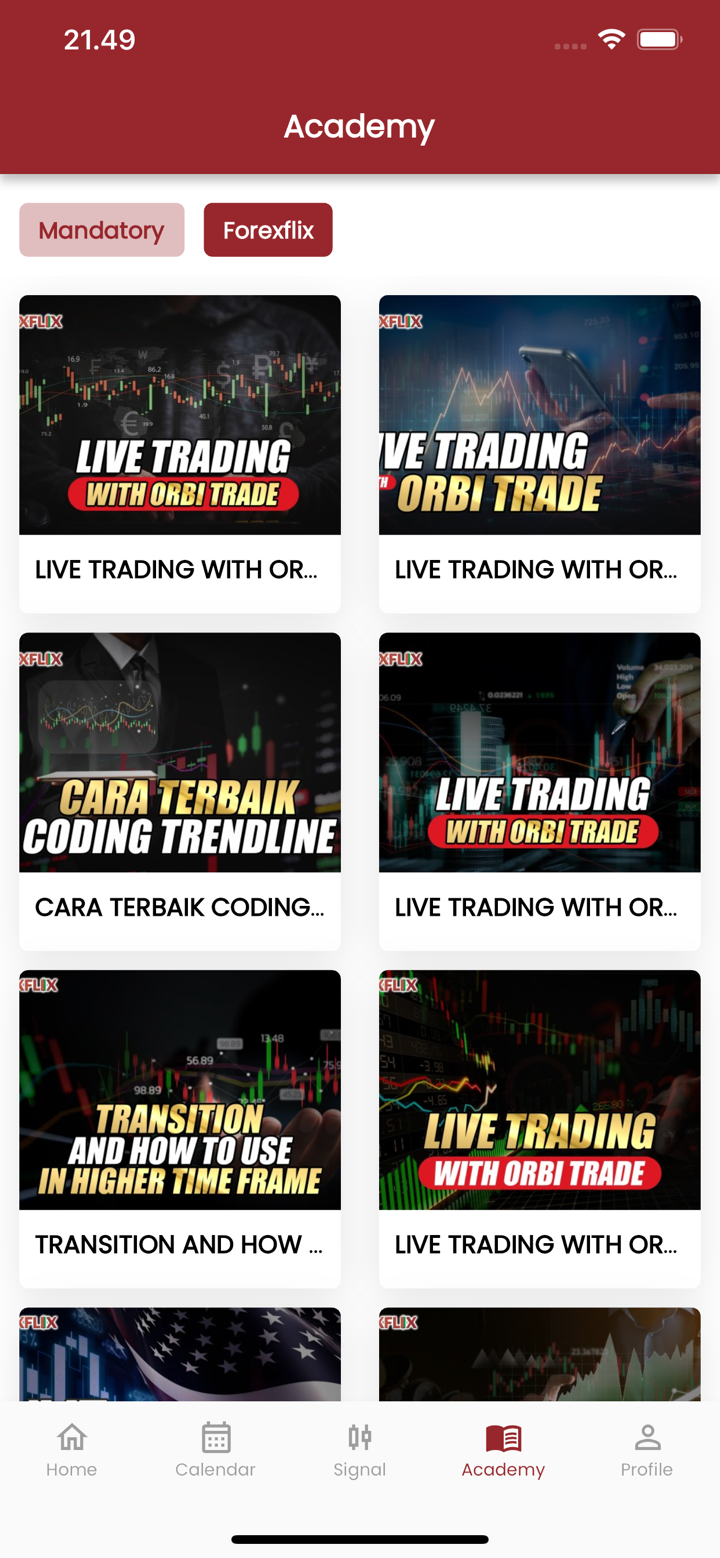Open the Cara Terbaik Coding Trendline video
Viewport: 720px width, 1558px height.
180,751
